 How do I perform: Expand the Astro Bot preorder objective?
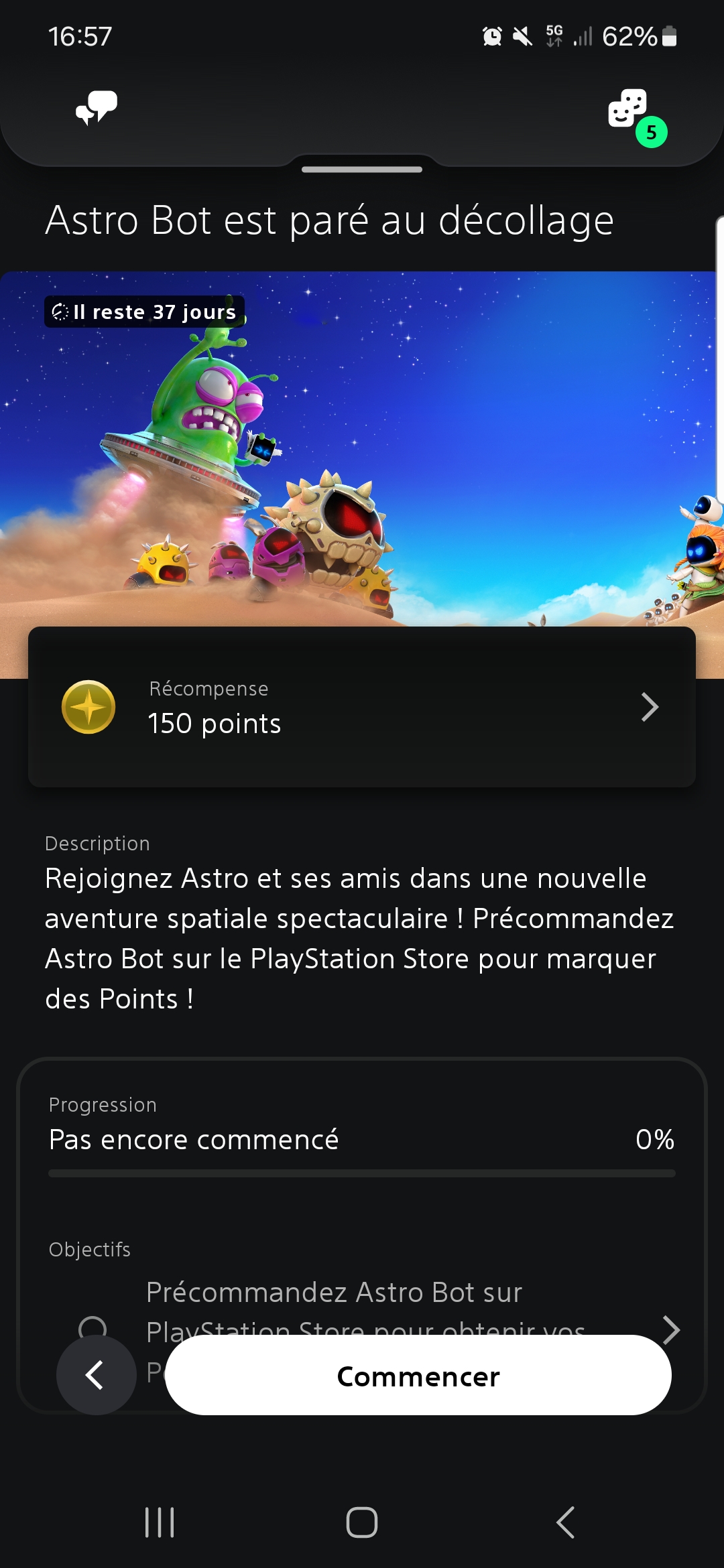(x=670, y=1329)
